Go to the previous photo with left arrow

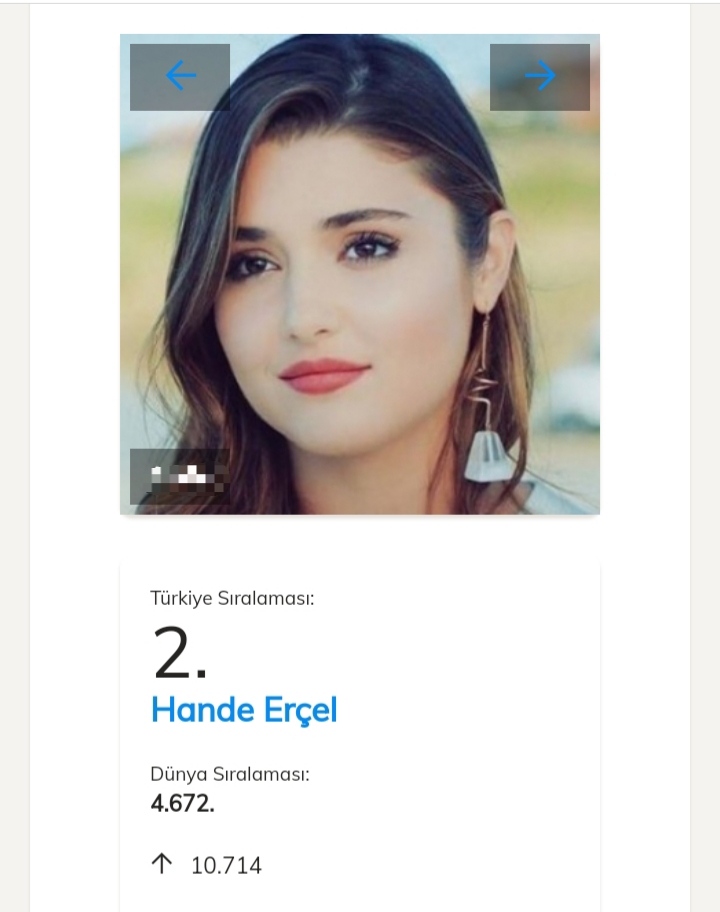pos(180,76)
